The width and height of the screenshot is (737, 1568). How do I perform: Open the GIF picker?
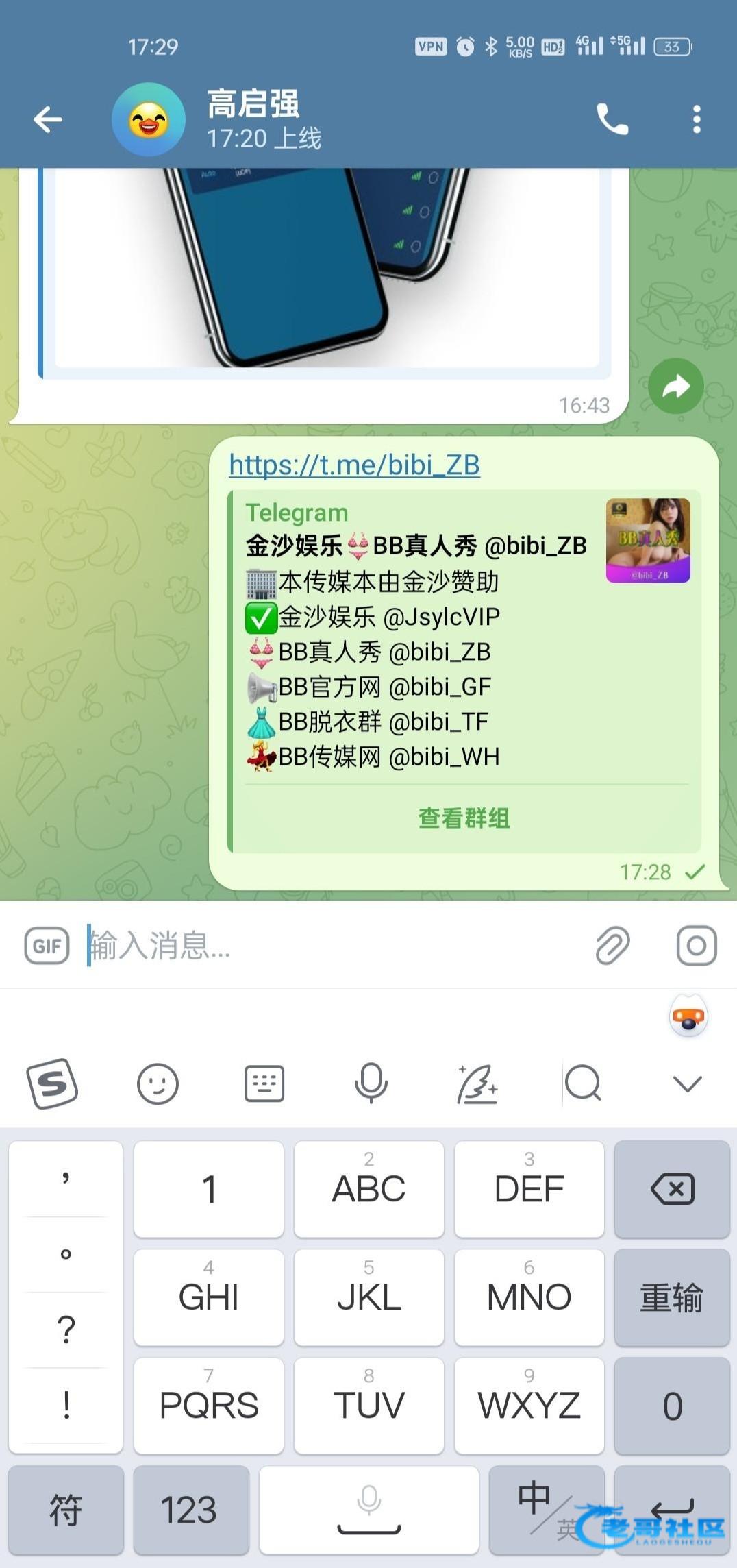pos(47,946)
